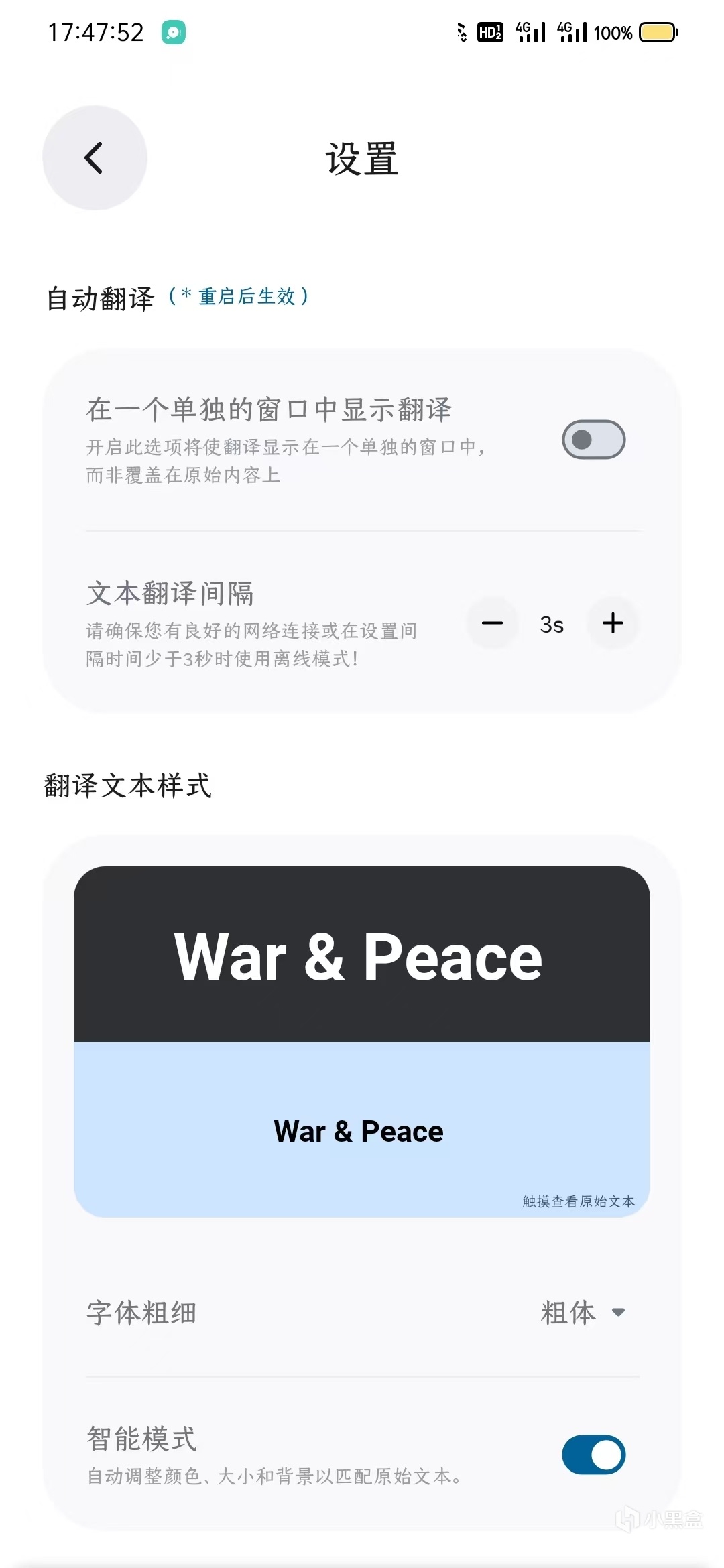The width and height of the screenshot is (724, 1568).
Task: Increase the text translation interval
Action: (x=613, y=623)
